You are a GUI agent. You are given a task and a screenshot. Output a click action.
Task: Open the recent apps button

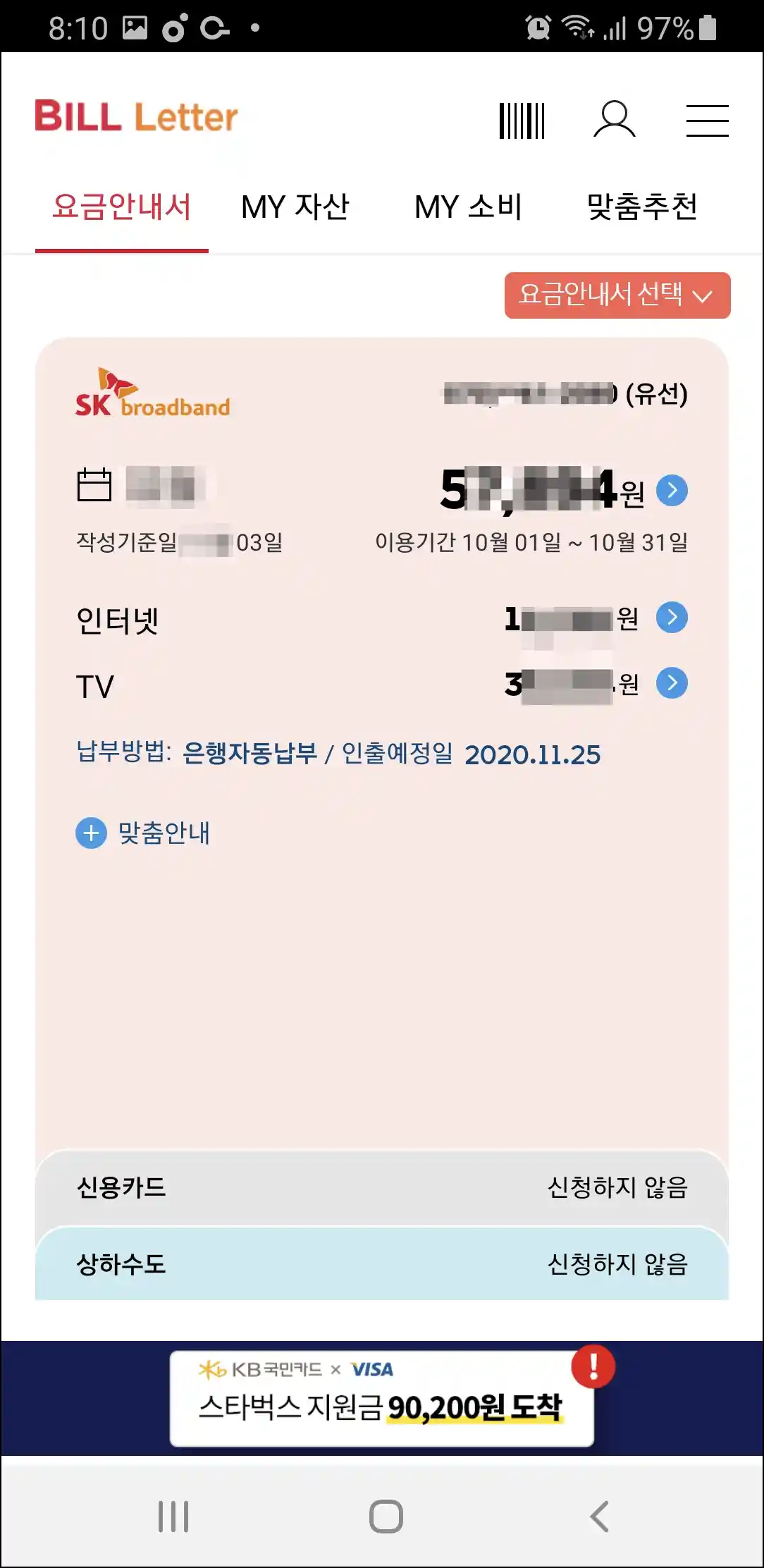[x=173, y=1516]
